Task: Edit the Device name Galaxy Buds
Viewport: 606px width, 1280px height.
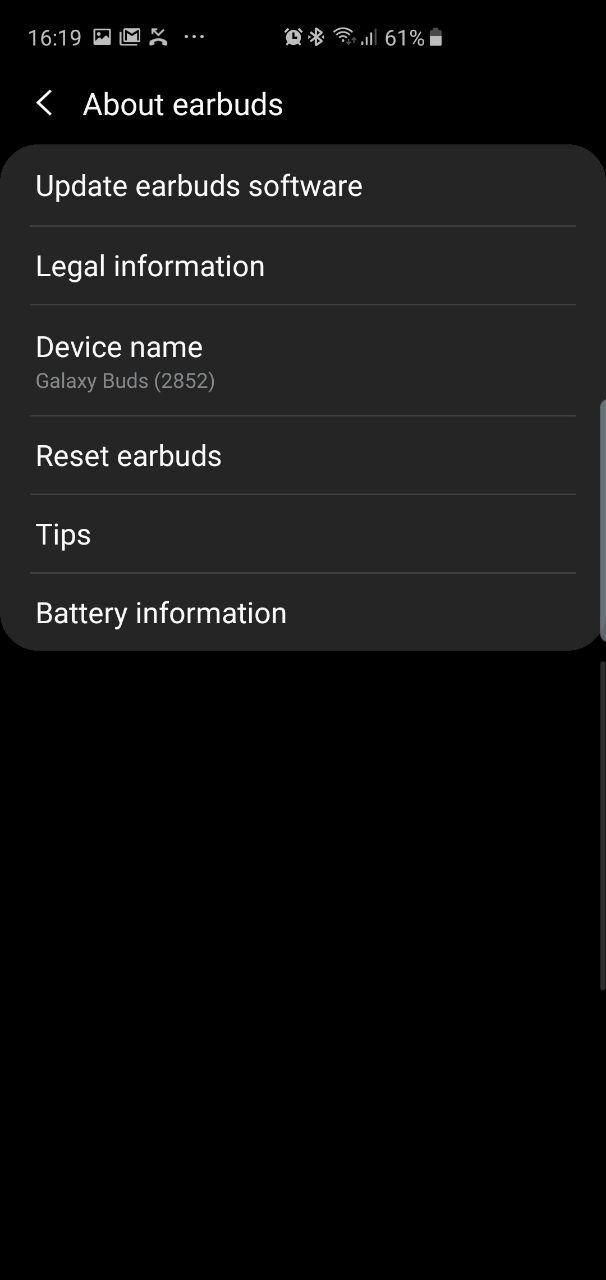Action: (125, 361)
